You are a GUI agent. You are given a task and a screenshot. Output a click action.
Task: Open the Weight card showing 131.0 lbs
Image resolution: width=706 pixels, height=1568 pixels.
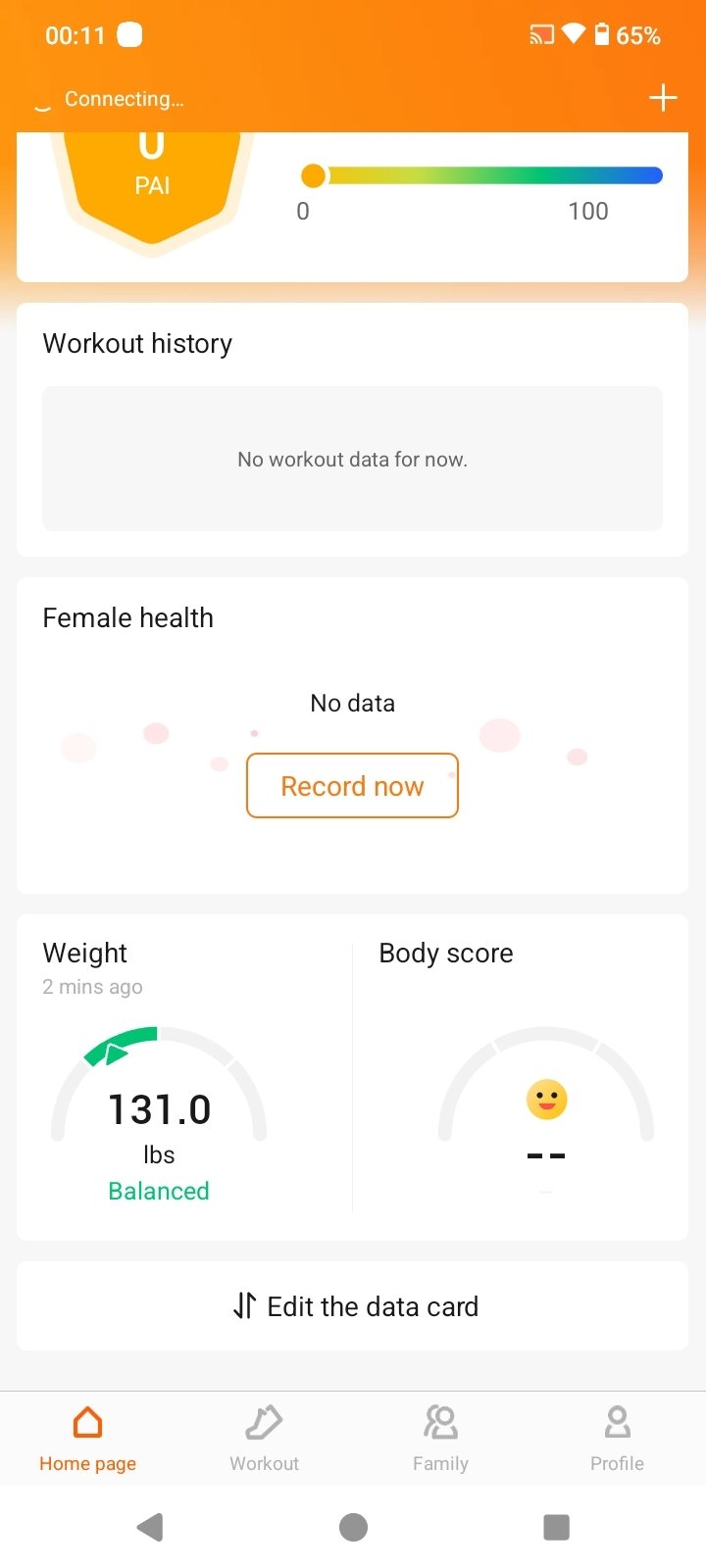pyautogui.click(x=184, y=1077)
